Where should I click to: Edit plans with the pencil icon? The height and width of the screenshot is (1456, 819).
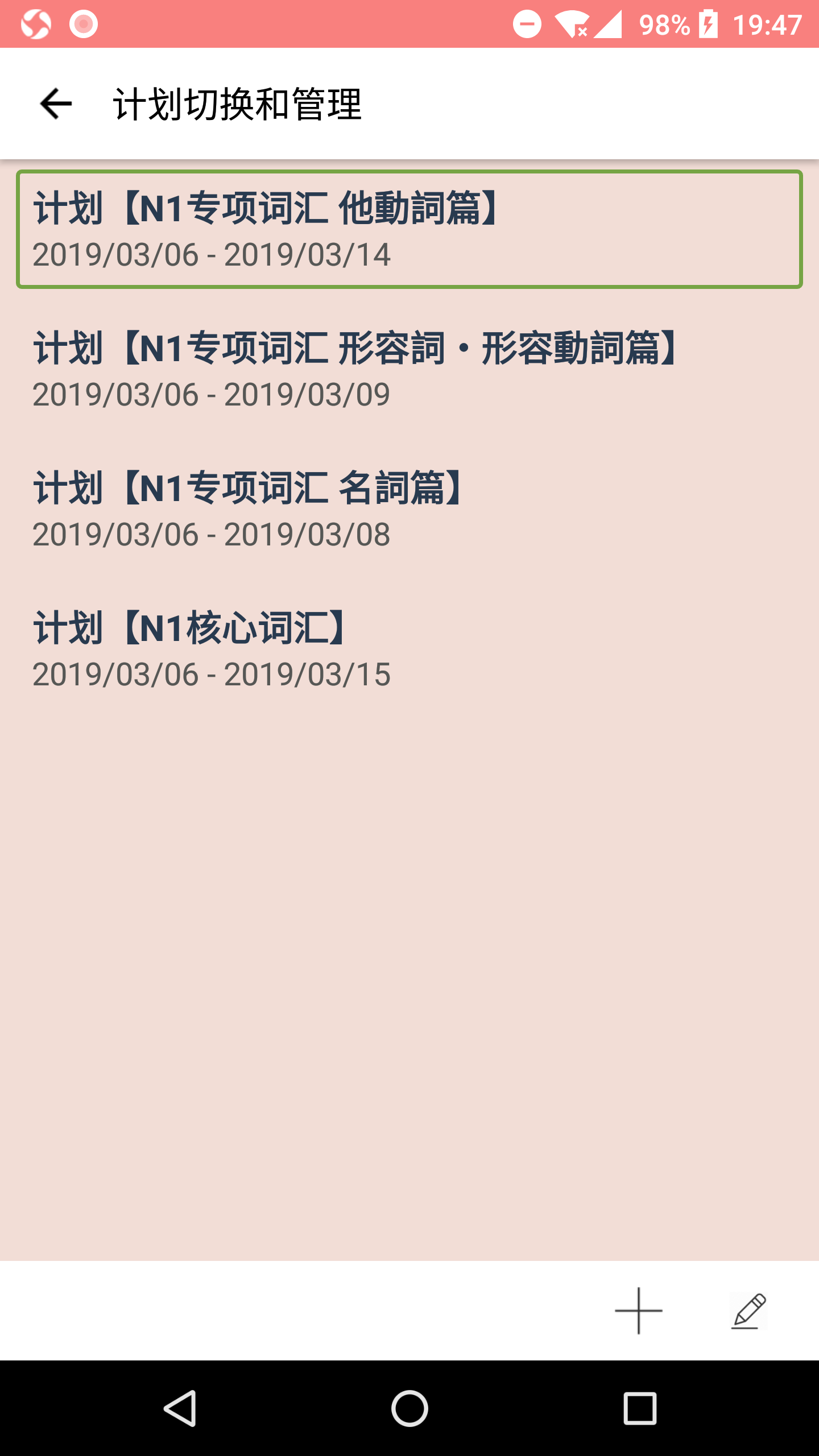748,1310
